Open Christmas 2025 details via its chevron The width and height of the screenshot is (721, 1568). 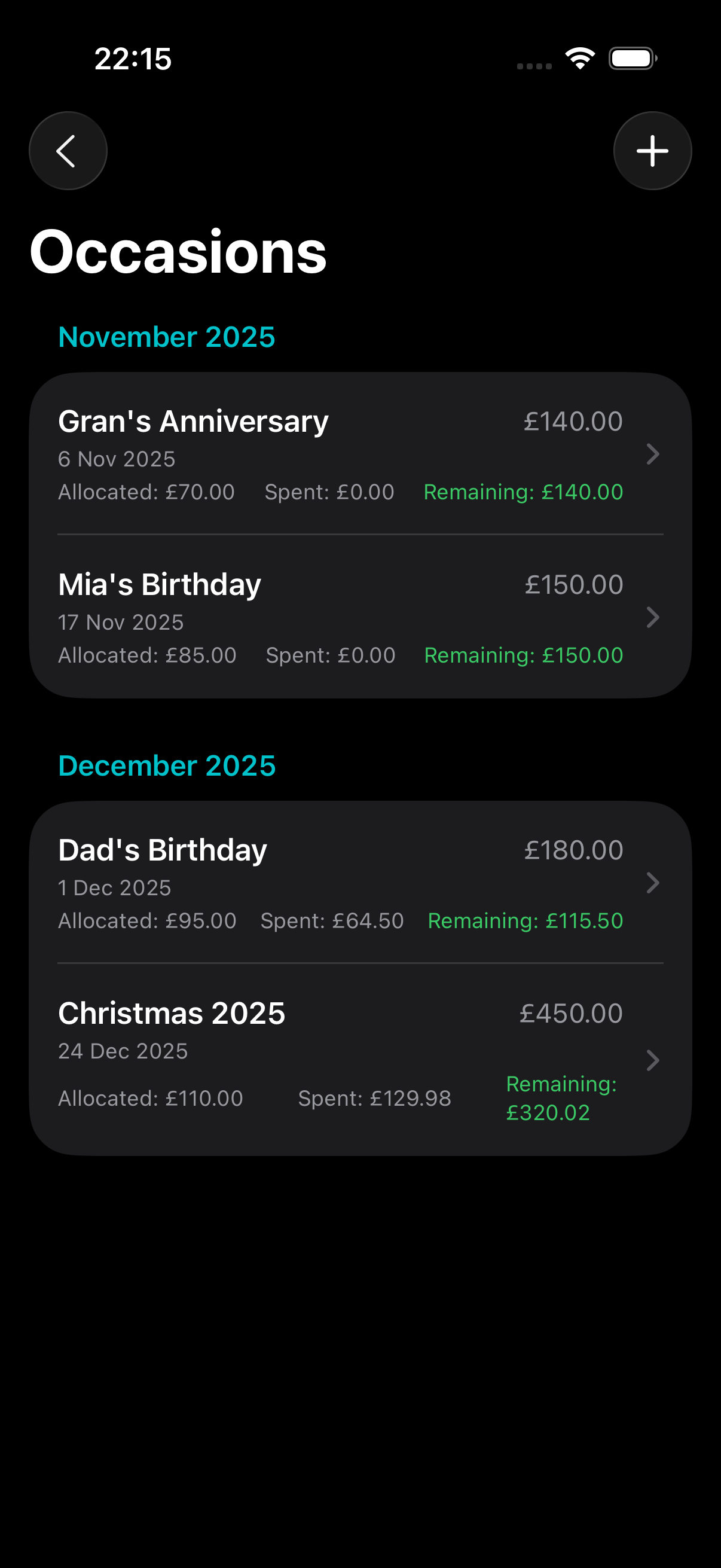(653, 1060)
